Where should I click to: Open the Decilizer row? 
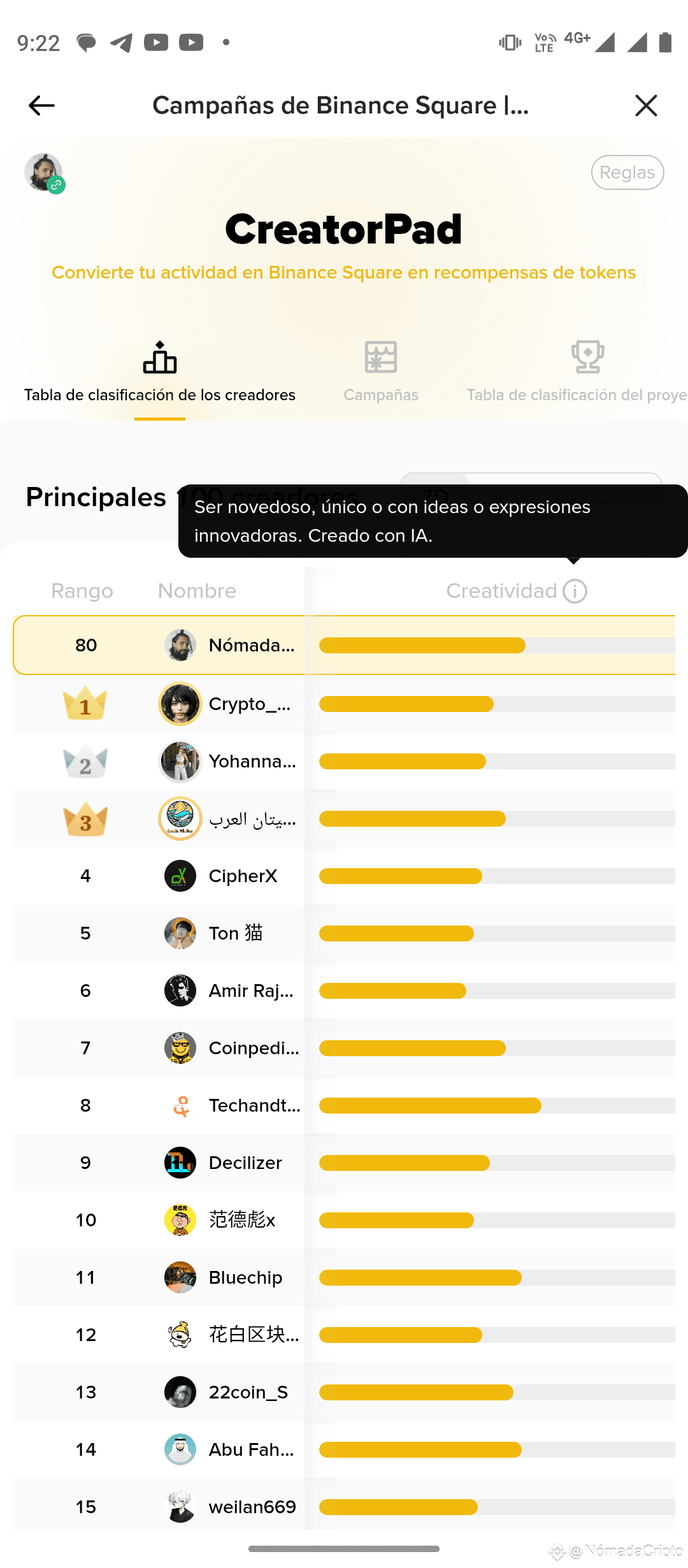[344, 1163]
